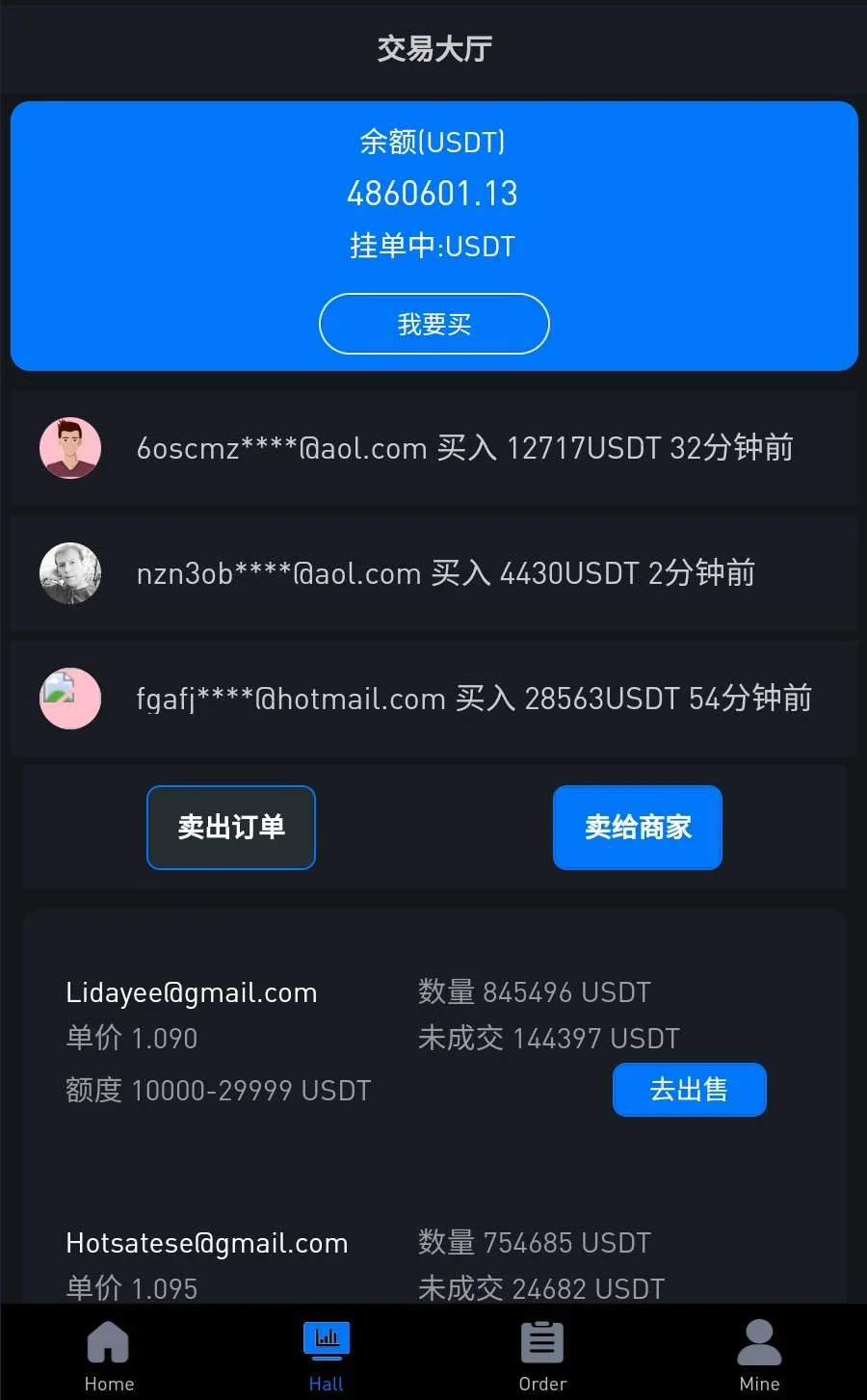Tap the 我要买 button
The width and height of the screenshot is (867, 1400).
pyautogui.click(x=433, y=324)
